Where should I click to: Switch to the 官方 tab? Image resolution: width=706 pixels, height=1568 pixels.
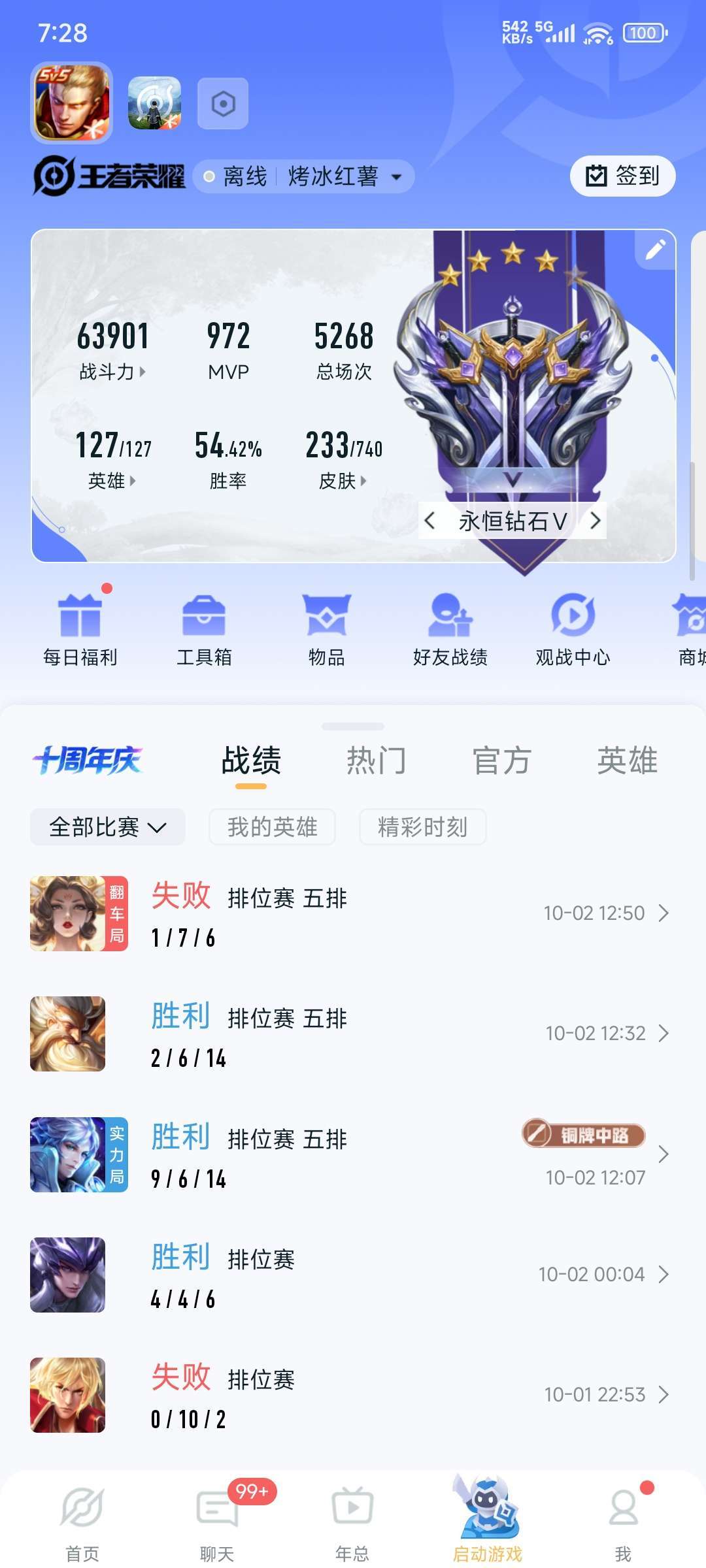pyautogui.click(x=501, y=761)
